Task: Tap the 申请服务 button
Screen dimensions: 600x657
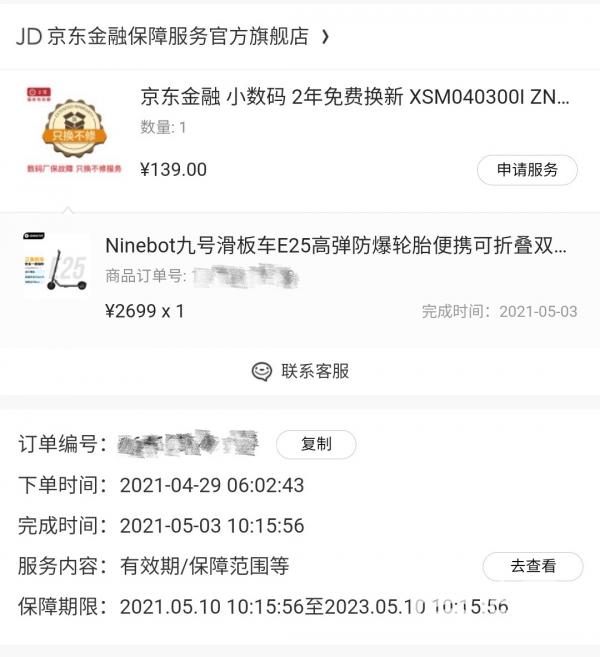Action: pyautogui.click(x=527, y=170)
